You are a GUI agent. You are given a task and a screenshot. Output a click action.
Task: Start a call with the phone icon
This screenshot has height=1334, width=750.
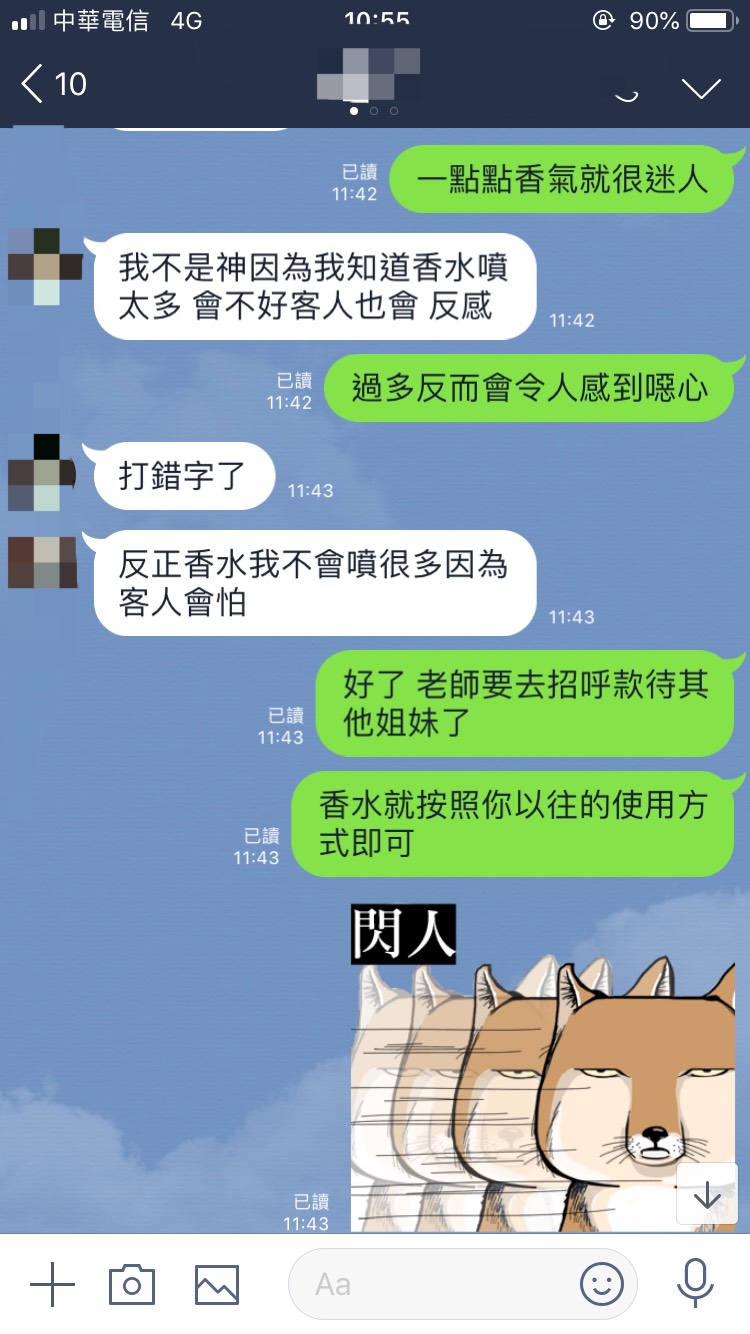click(x=626, y=90)
